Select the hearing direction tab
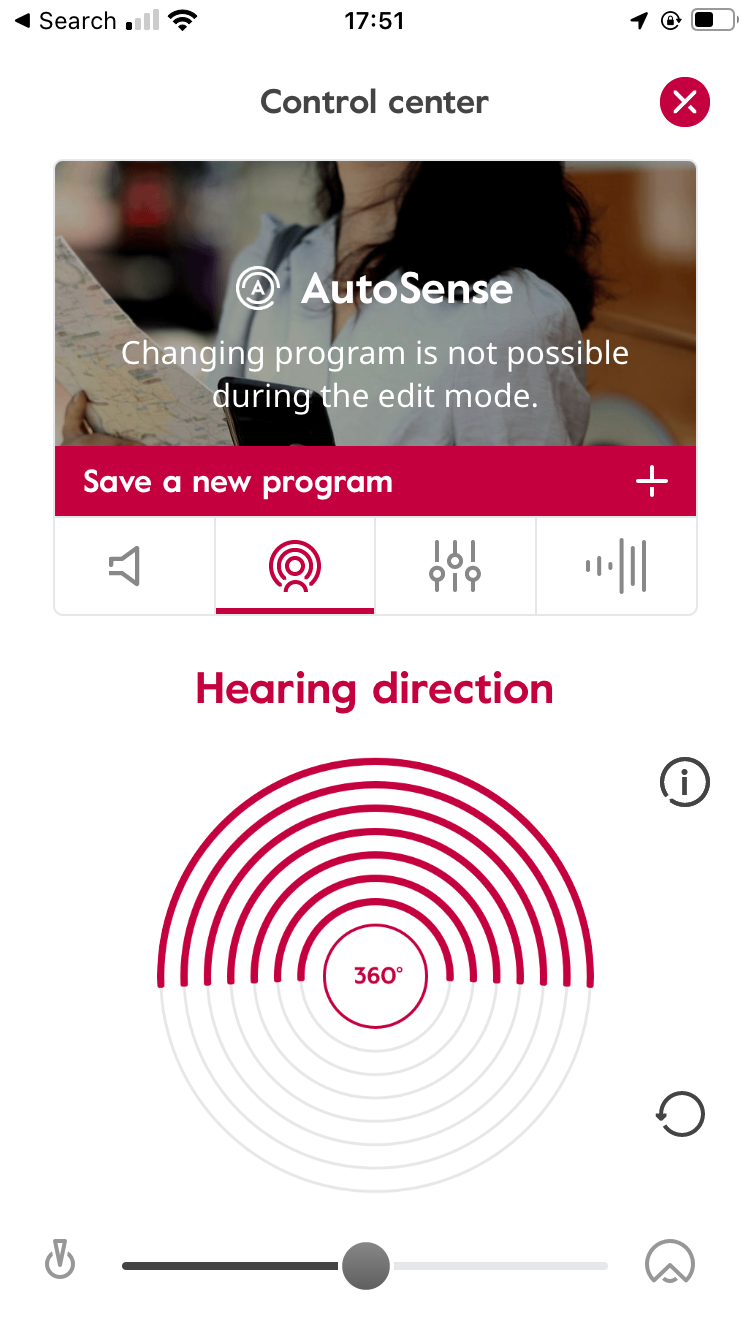The height and width of the screenshot is (1334, 750). (295, 567)
